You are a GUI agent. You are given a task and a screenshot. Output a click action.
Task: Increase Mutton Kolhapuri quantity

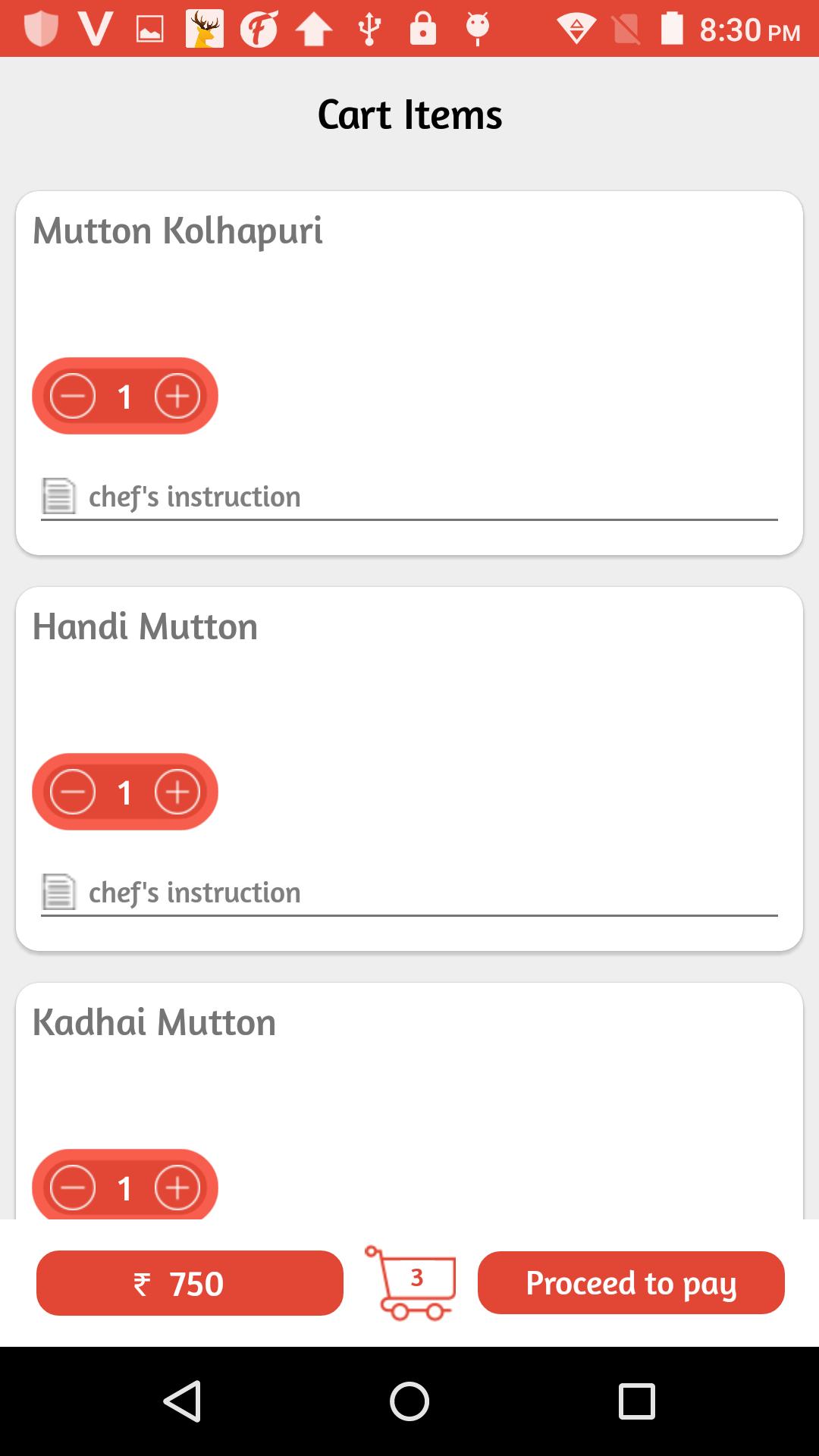pos(177,396)
